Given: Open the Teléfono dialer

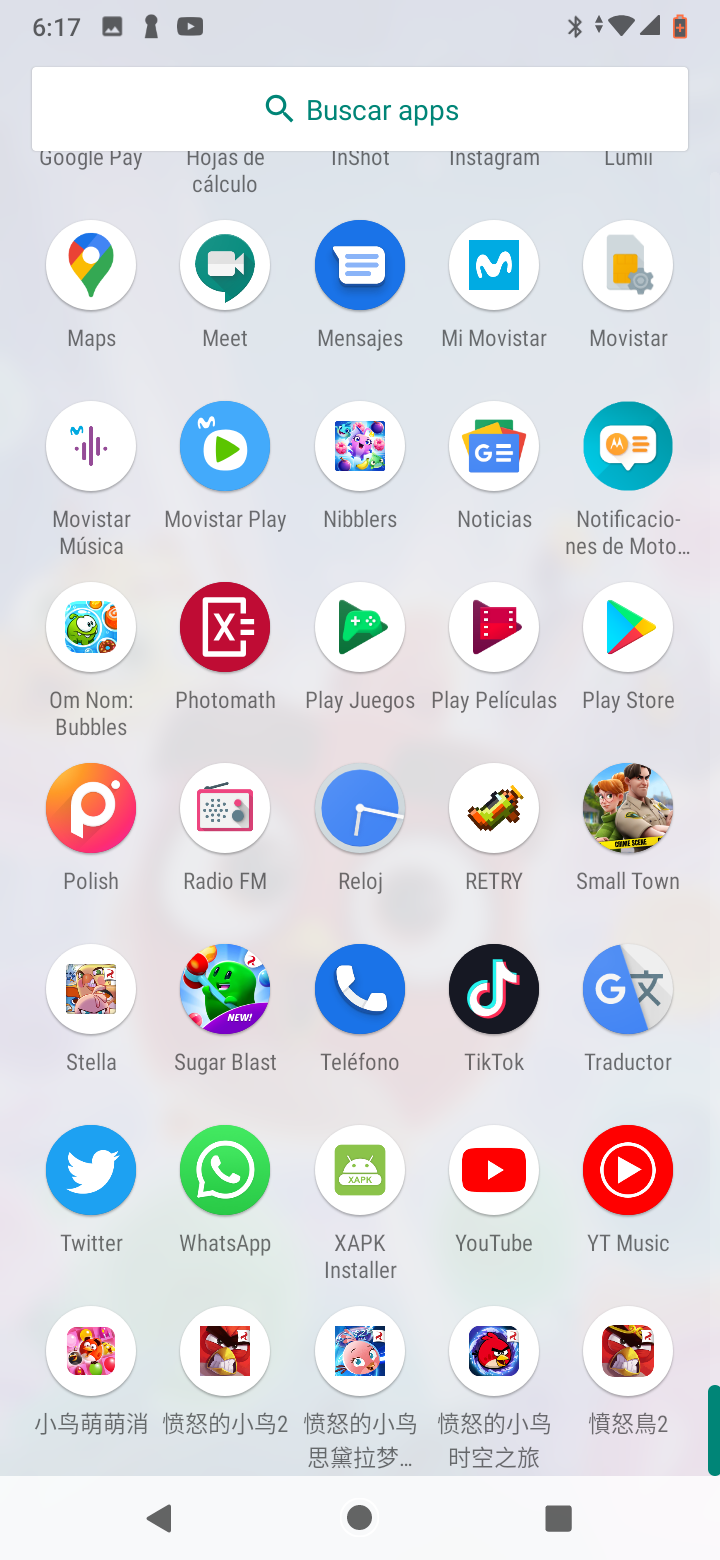Looking at the screenshot, I should click(x=360, y=990).
